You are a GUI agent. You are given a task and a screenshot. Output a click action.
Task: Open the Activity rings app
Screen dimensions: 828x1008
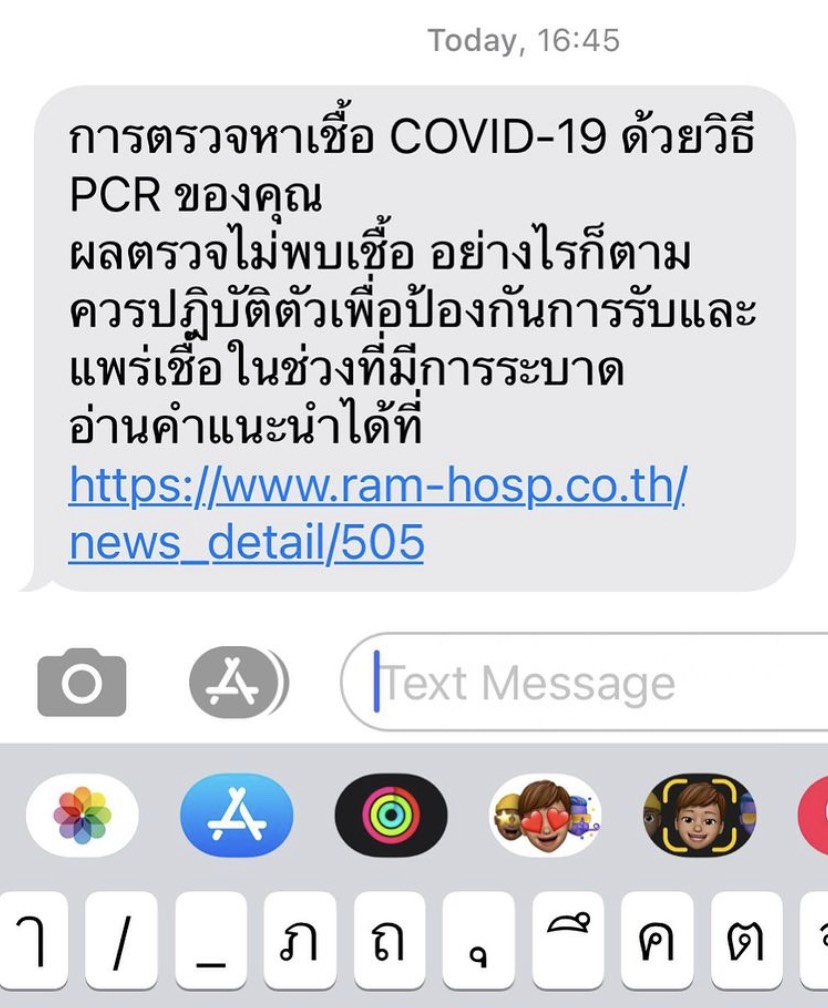pyautogui.click(x=391, y=815)
